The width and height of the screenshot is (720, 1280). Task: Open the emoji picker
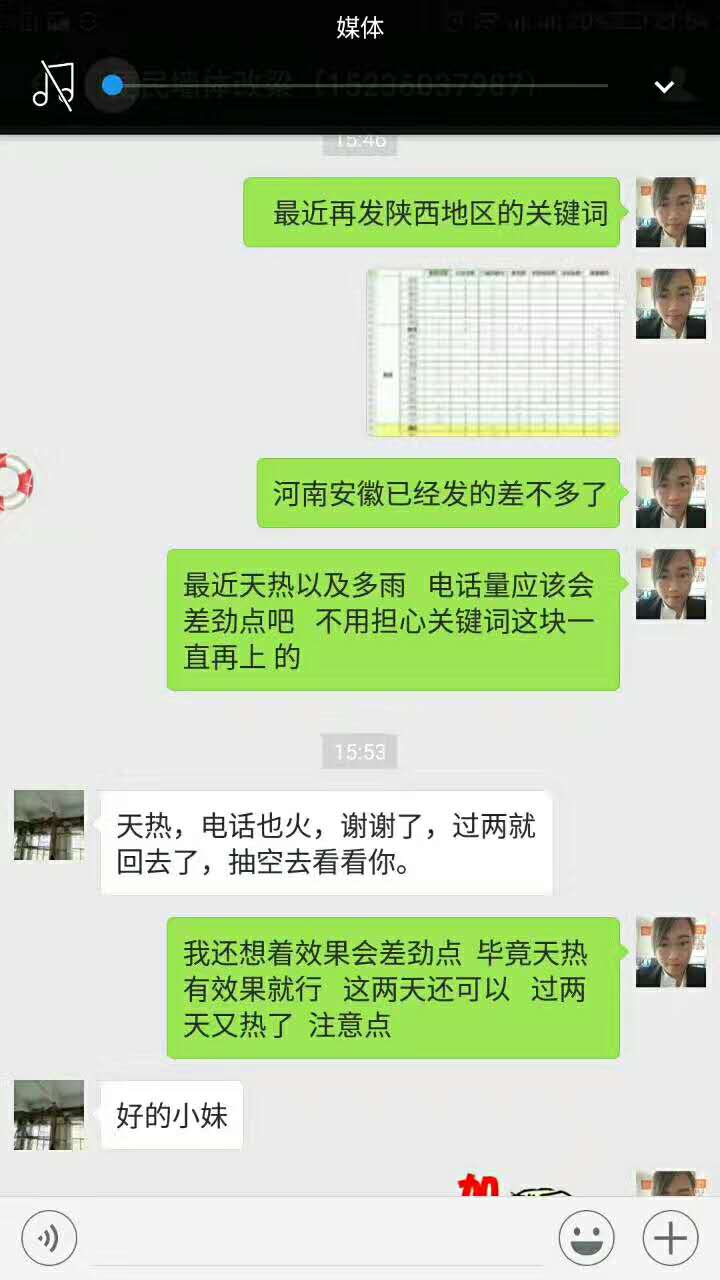point(586,1240)
